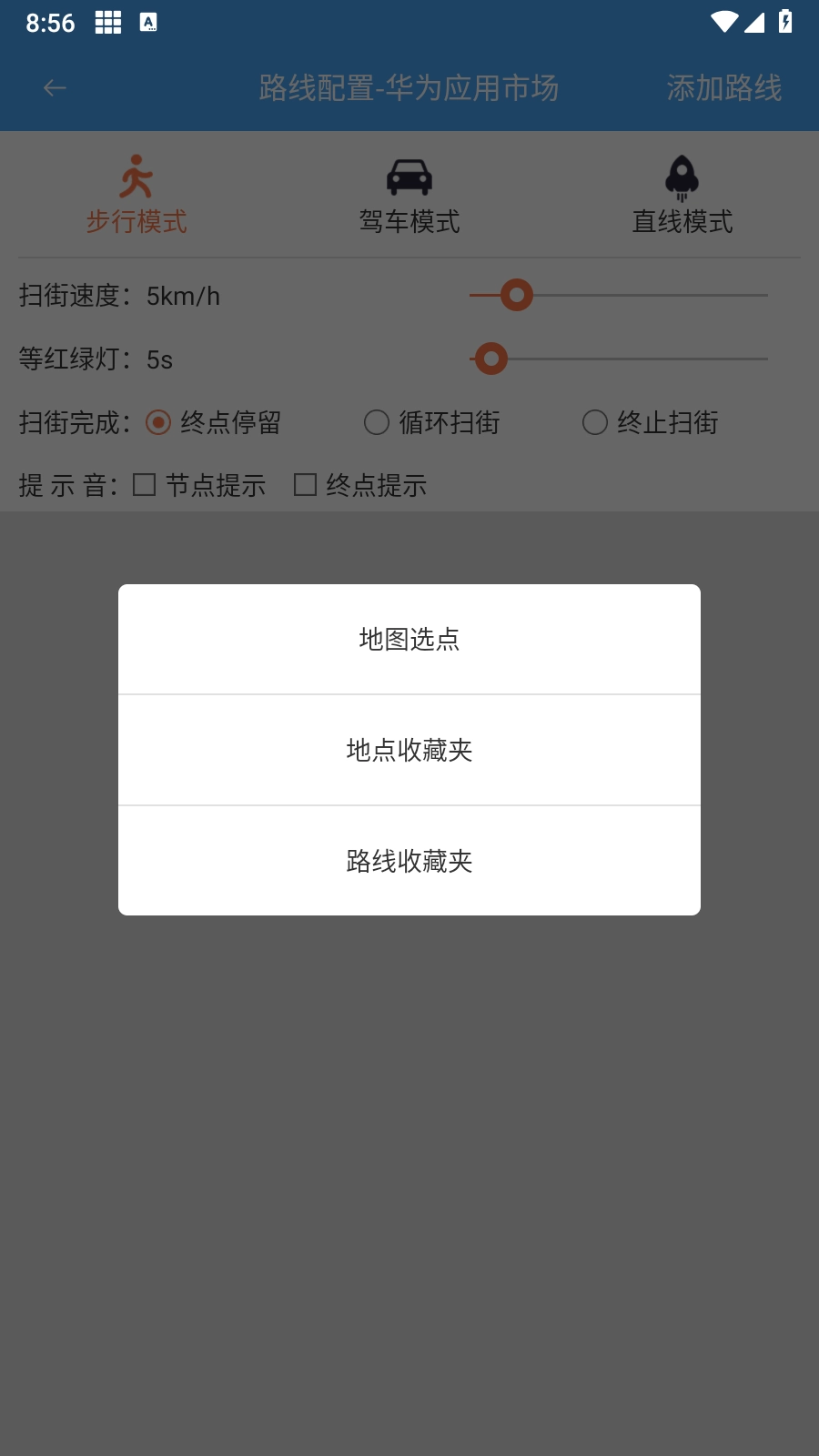Enable the 节点提示 checkbox
The width and height of the screenshot is (819, 1456).
[144, 486]
